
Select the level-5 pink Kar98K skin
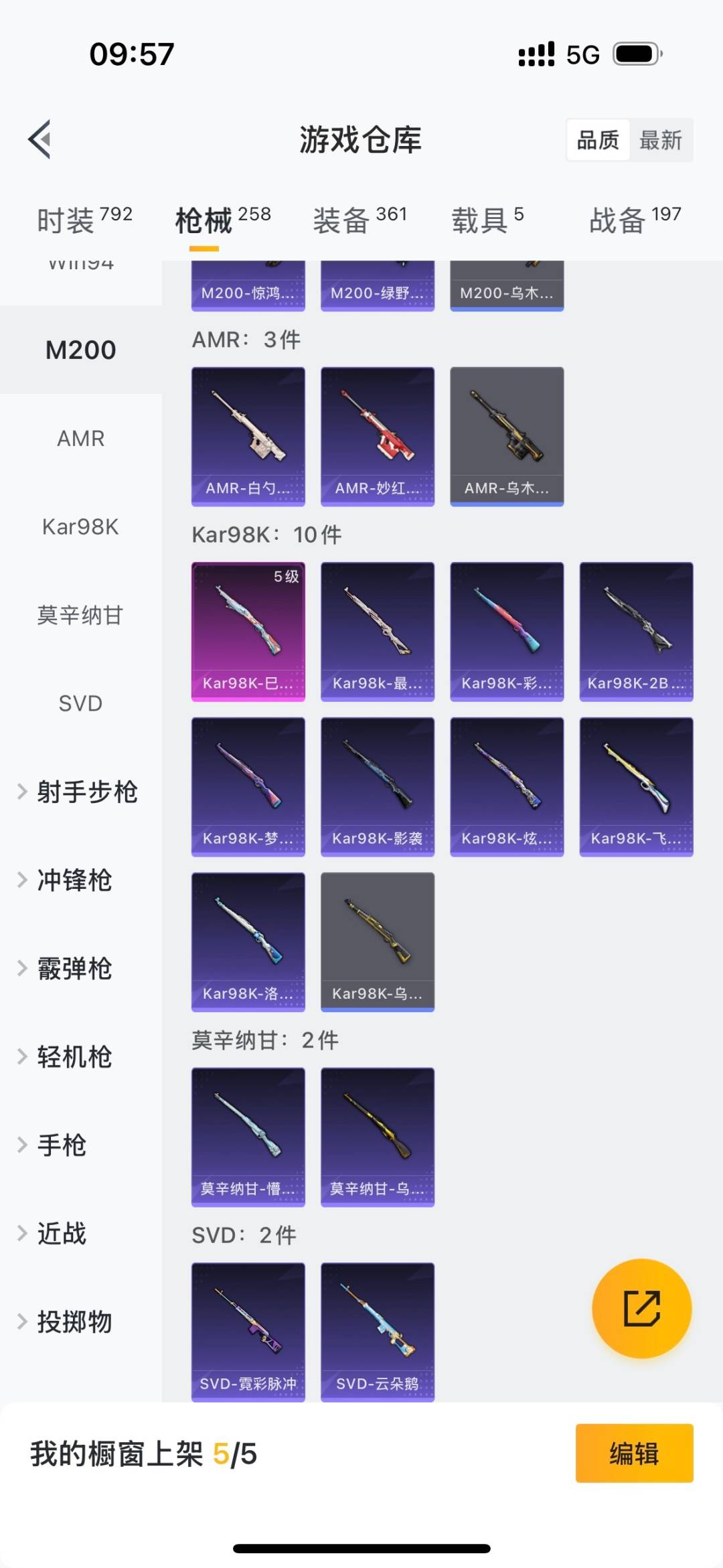click(x=248, y=631)
